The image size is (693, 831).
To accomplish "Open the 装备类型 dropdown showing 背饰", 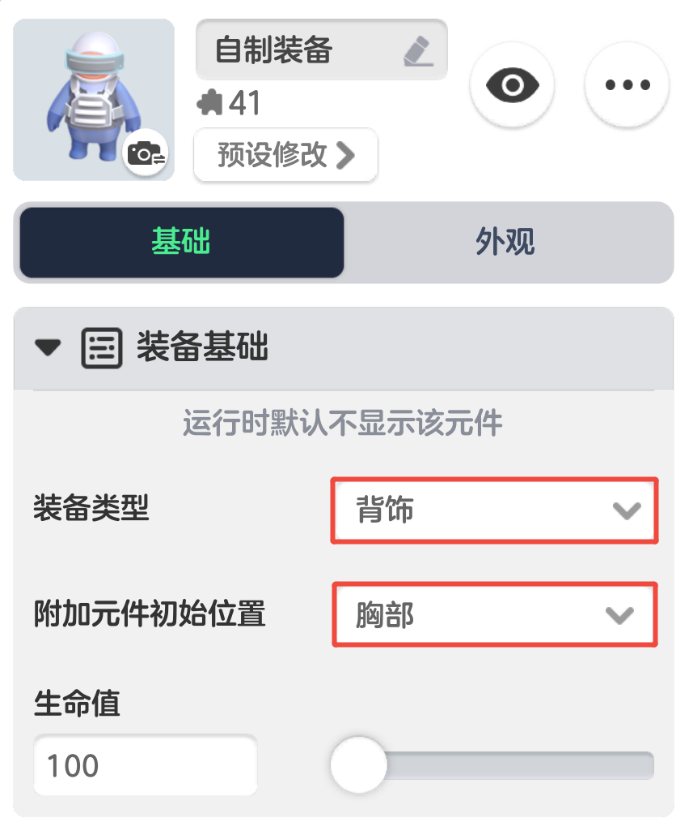I will click(x=494, y=511).
